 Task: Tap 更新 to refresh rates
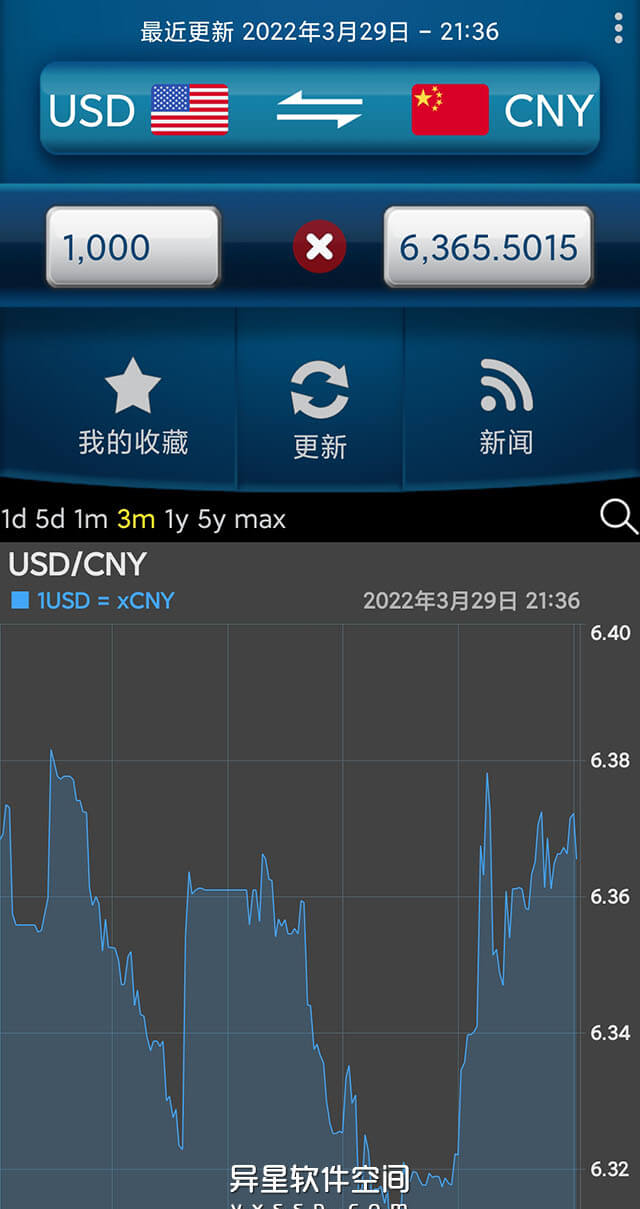click(x=320, y=410)
